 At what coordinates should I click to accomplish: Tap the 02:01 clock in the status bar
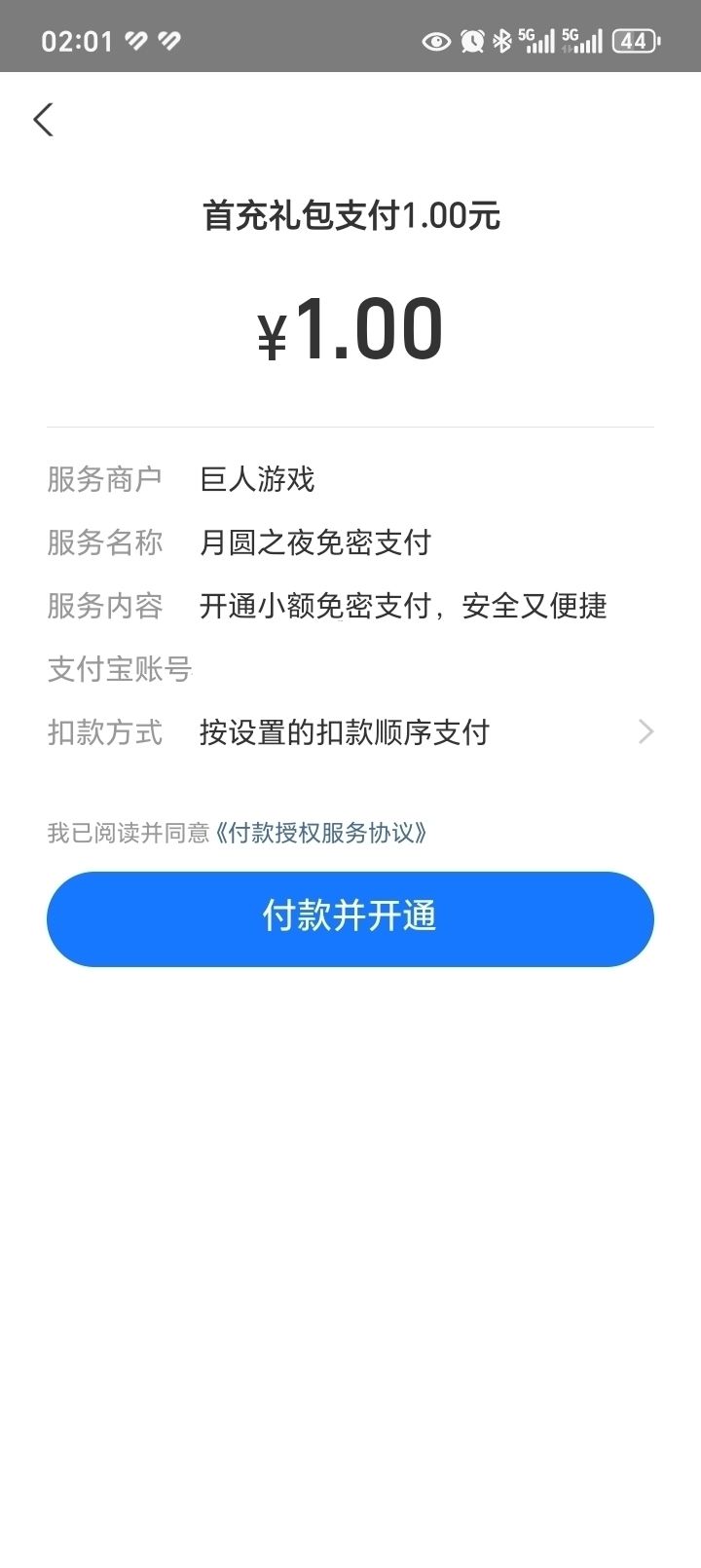[x=74, y=41]
